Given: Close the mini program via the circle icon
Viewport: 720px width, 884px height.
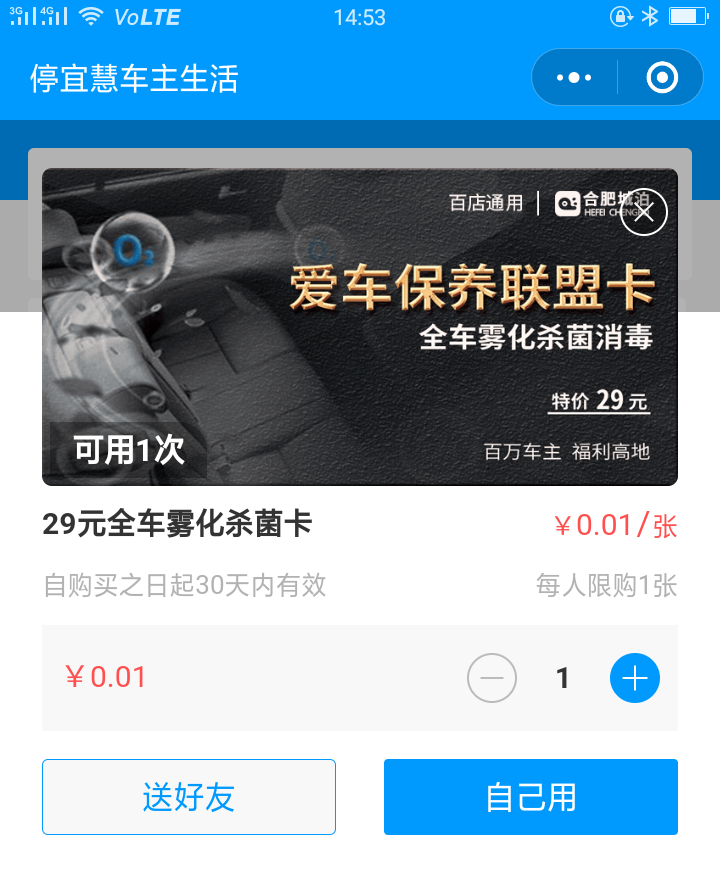Looking at the screenshot, I should (x=661, y=78).
